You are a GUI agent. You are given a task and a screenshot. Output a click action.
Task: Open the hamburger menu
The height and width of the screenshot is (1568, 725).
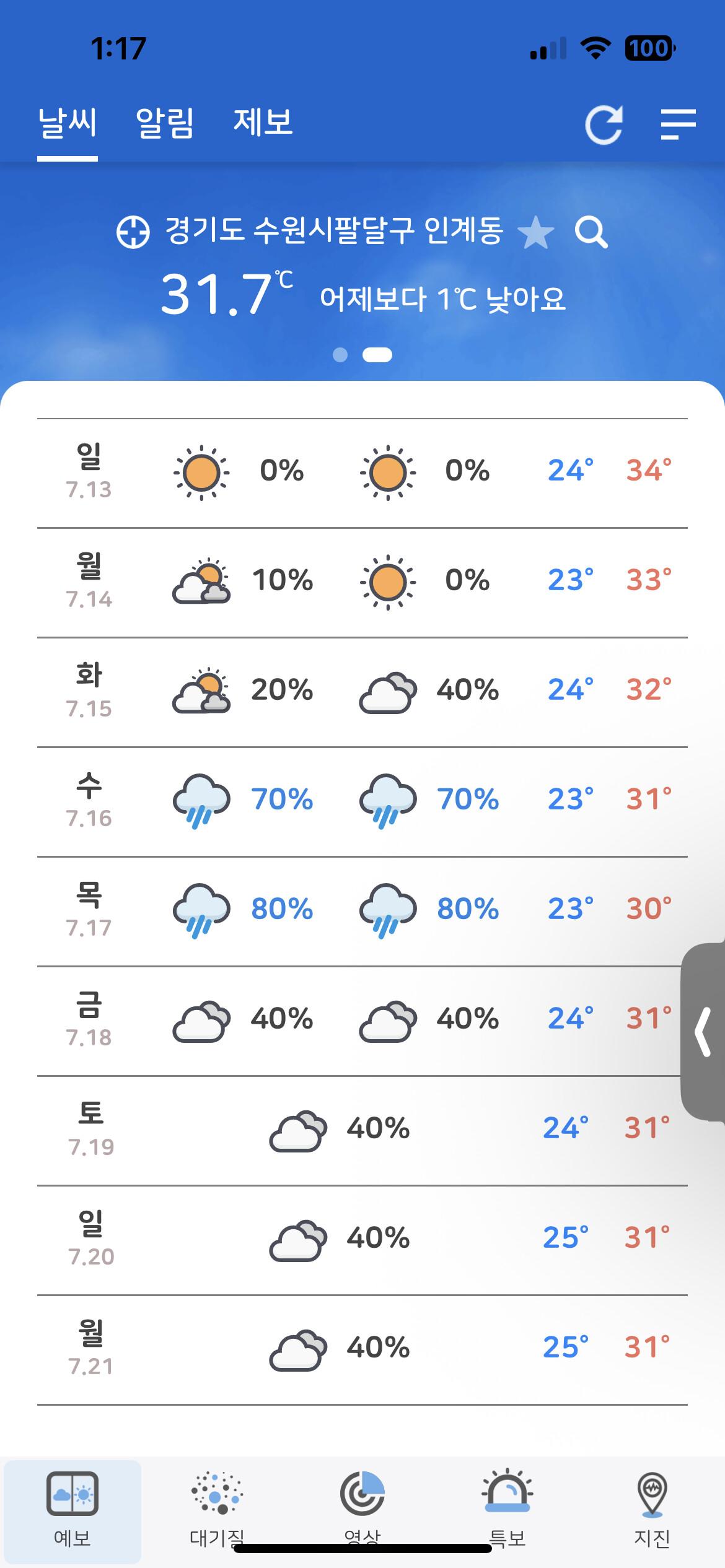679,124
